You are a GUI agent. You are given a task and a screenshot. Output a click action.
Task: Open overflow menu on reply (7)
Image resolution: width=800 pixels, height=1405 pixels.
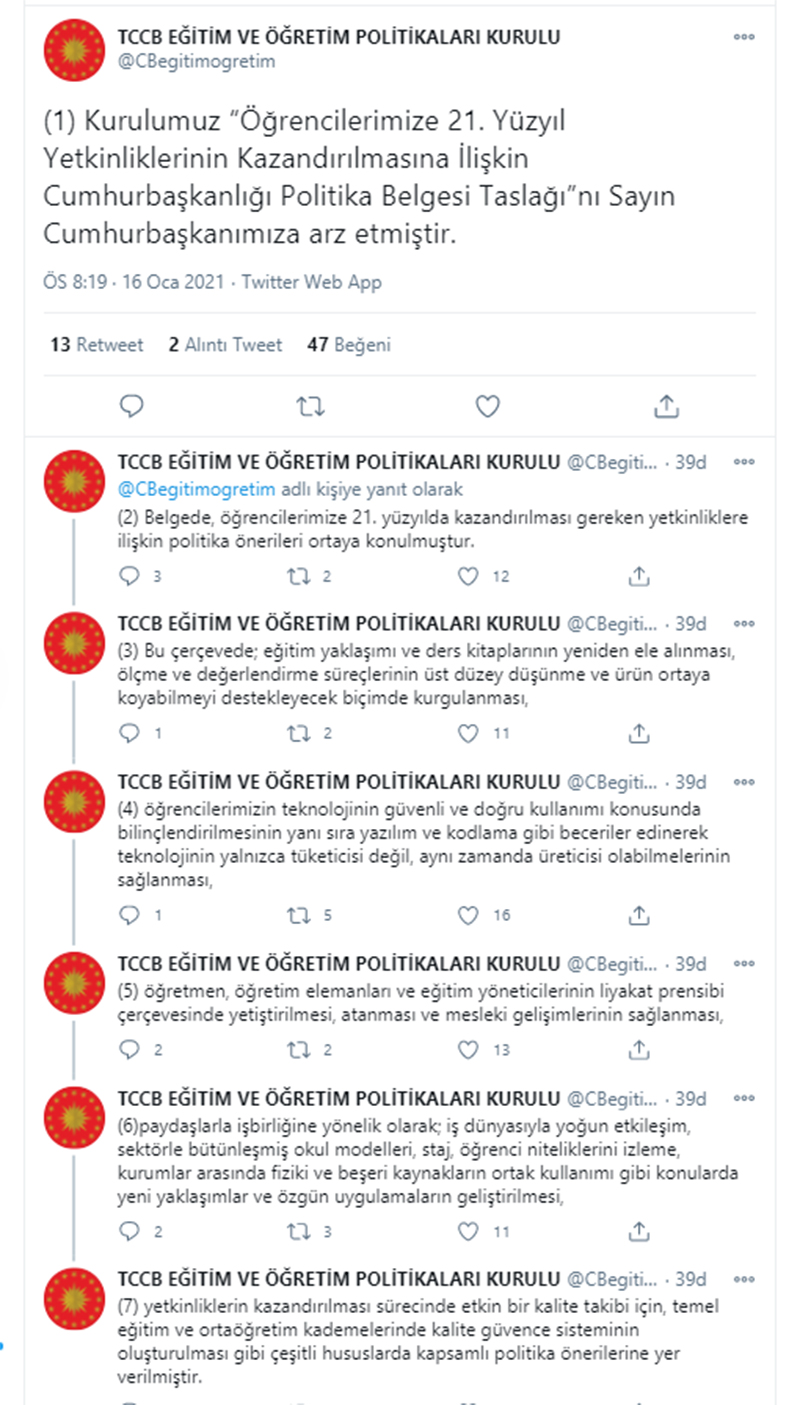click(x=744, y=1280)
